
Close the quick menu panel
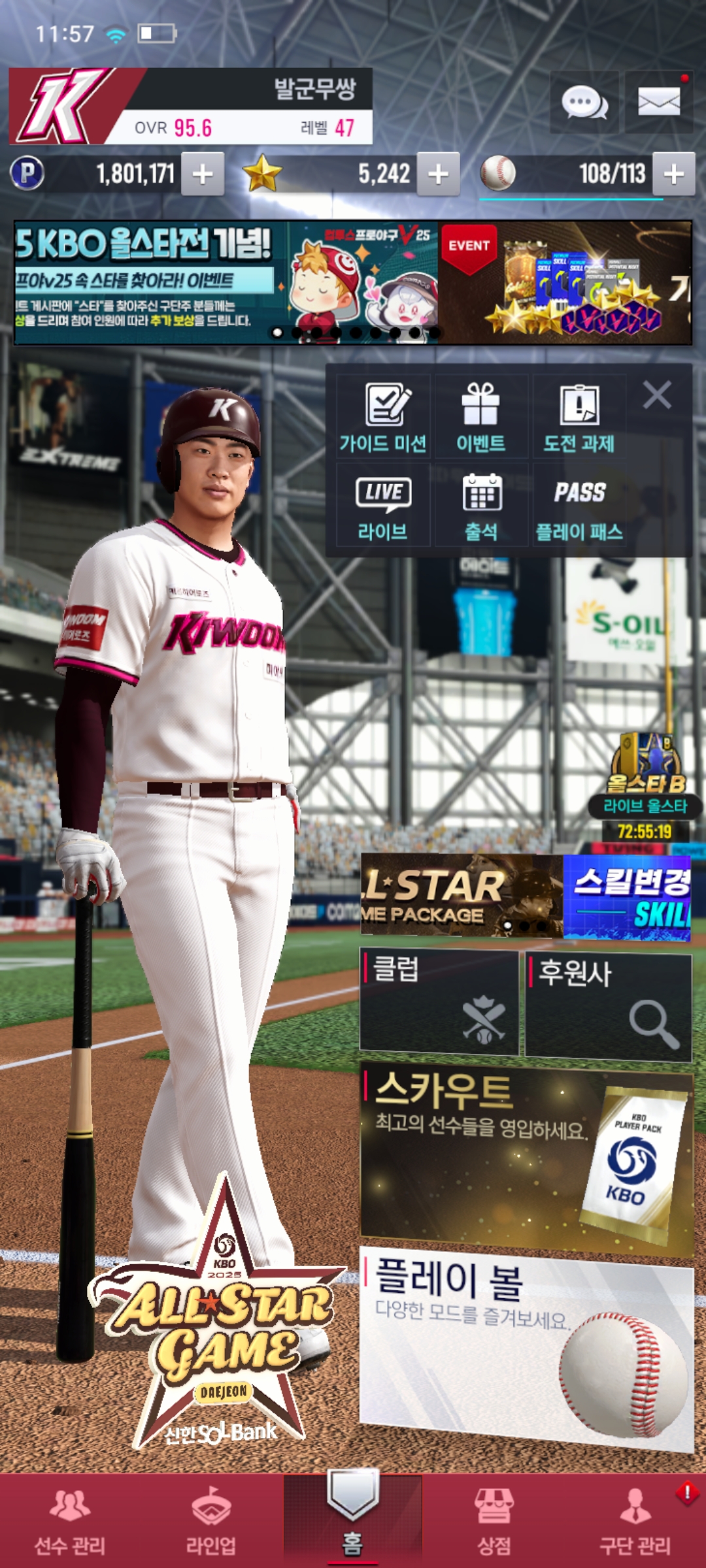pyautogui.click(x=657, y=395)
